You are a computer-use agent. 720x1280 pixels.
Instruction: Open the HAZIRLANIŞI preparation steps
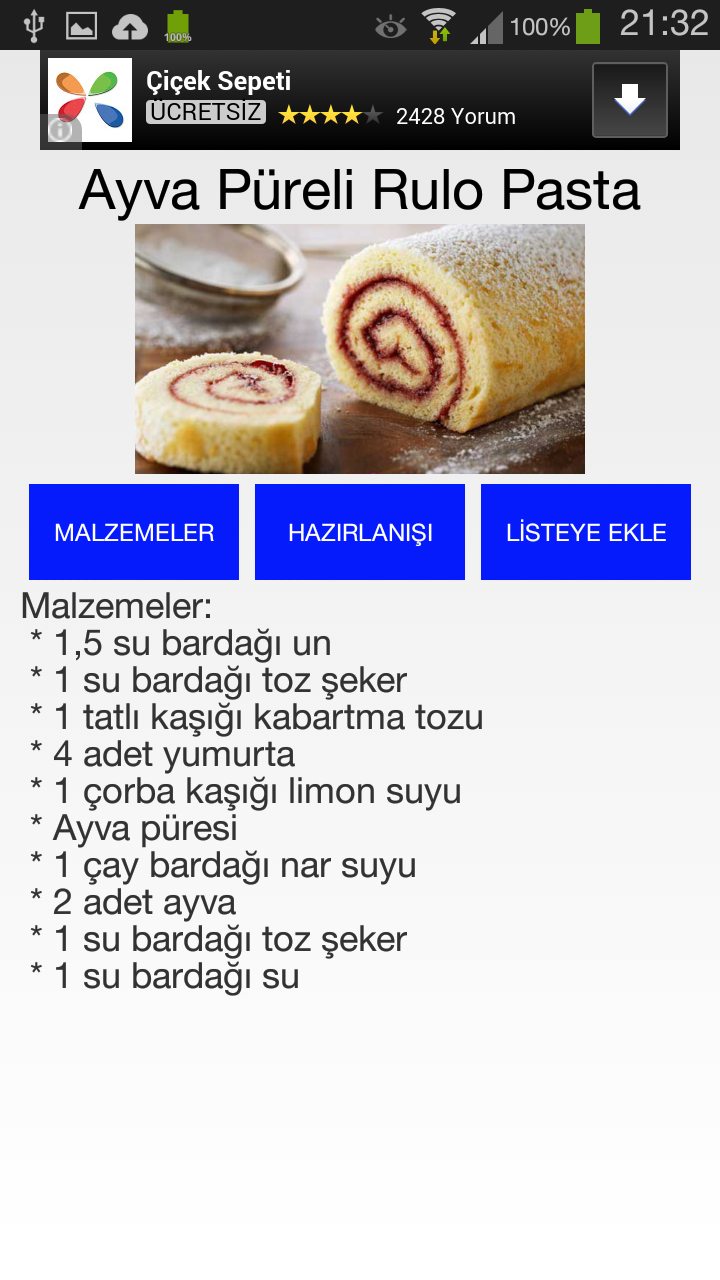click(360, 532)
